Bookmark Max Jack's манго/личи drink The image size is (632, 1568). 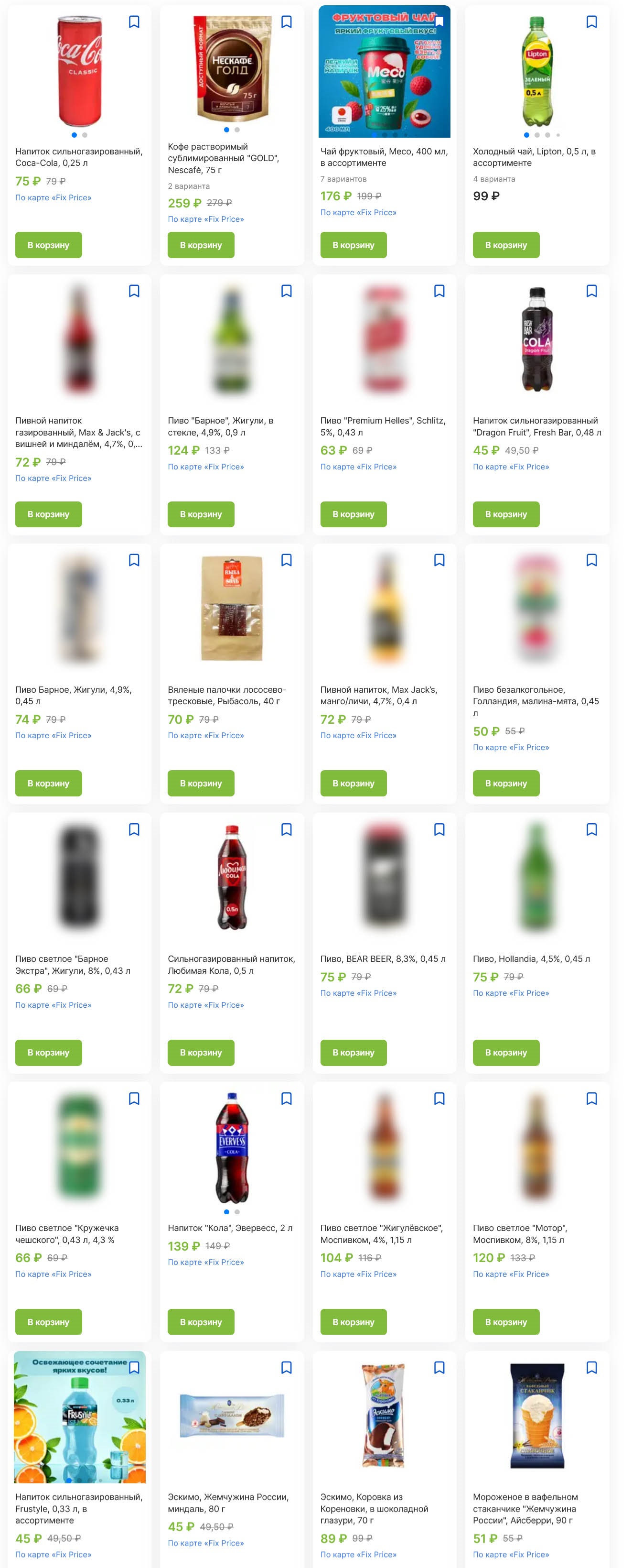pyautogui.click(x=439, y=561)
